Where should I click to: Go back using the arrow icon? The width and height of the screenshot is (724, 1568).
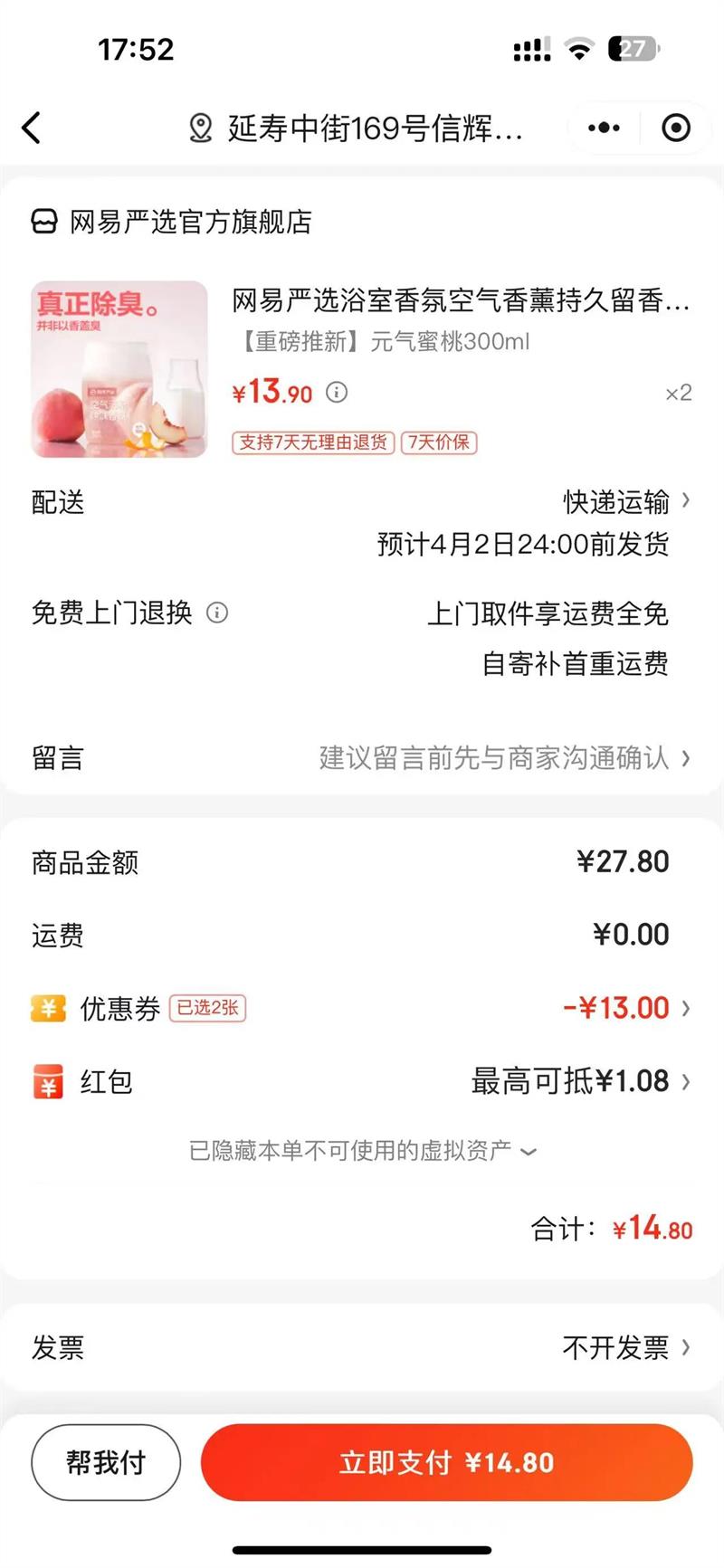point(32,128)
